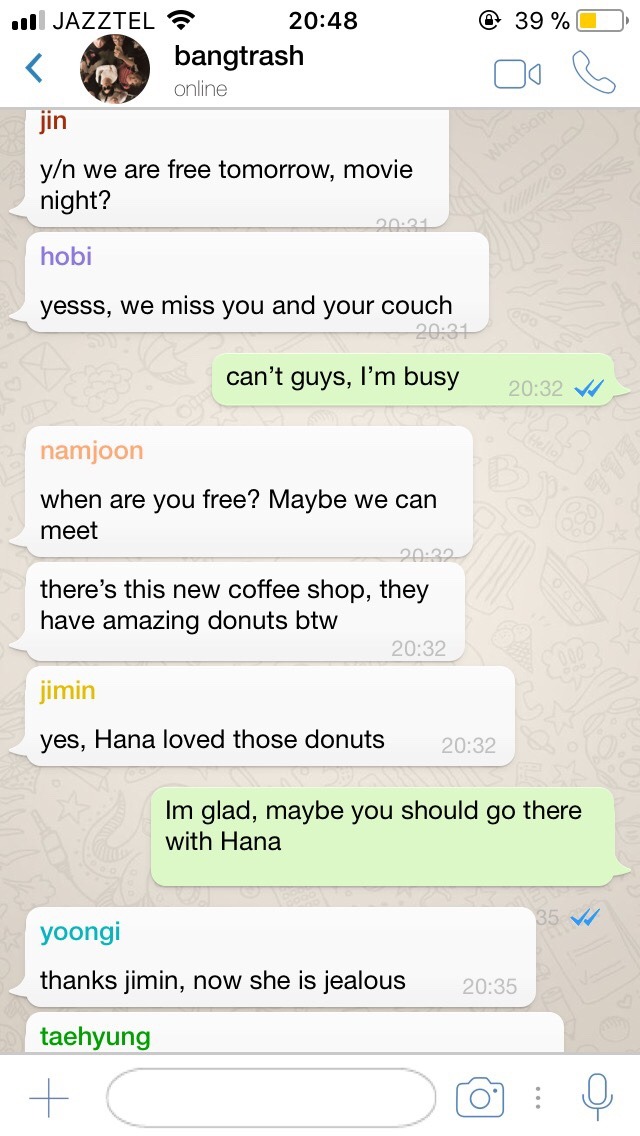
Task: Open bangtrash group info from title
Action: (238, 57)
